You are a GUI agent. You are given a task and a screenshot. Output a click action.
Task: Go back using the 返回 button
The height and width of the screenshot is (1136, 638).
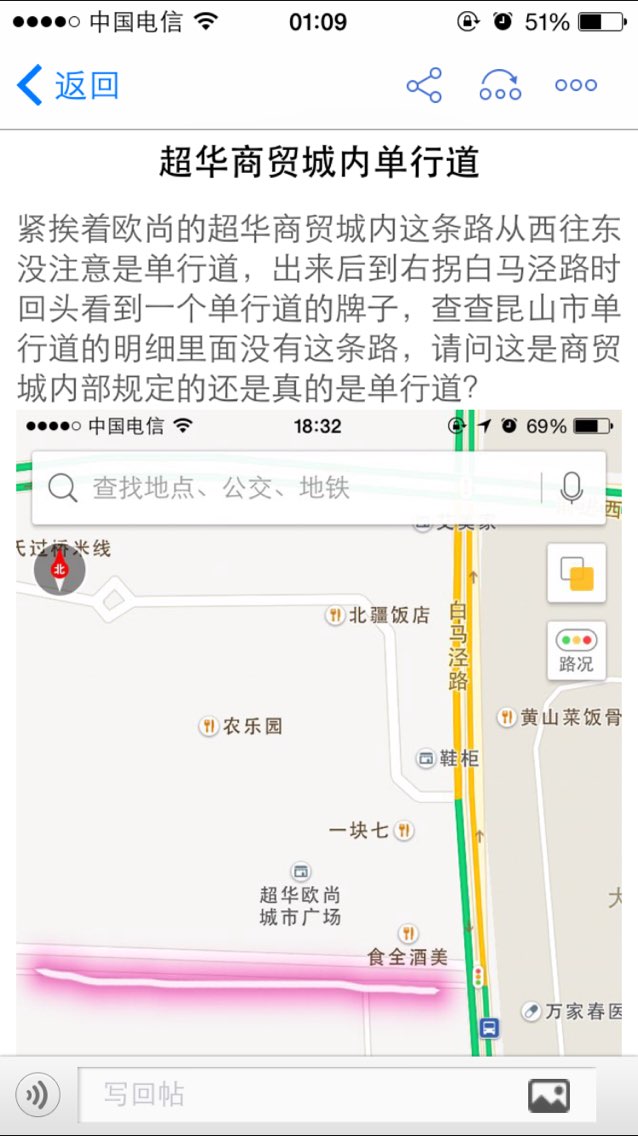tap(67, 85)
